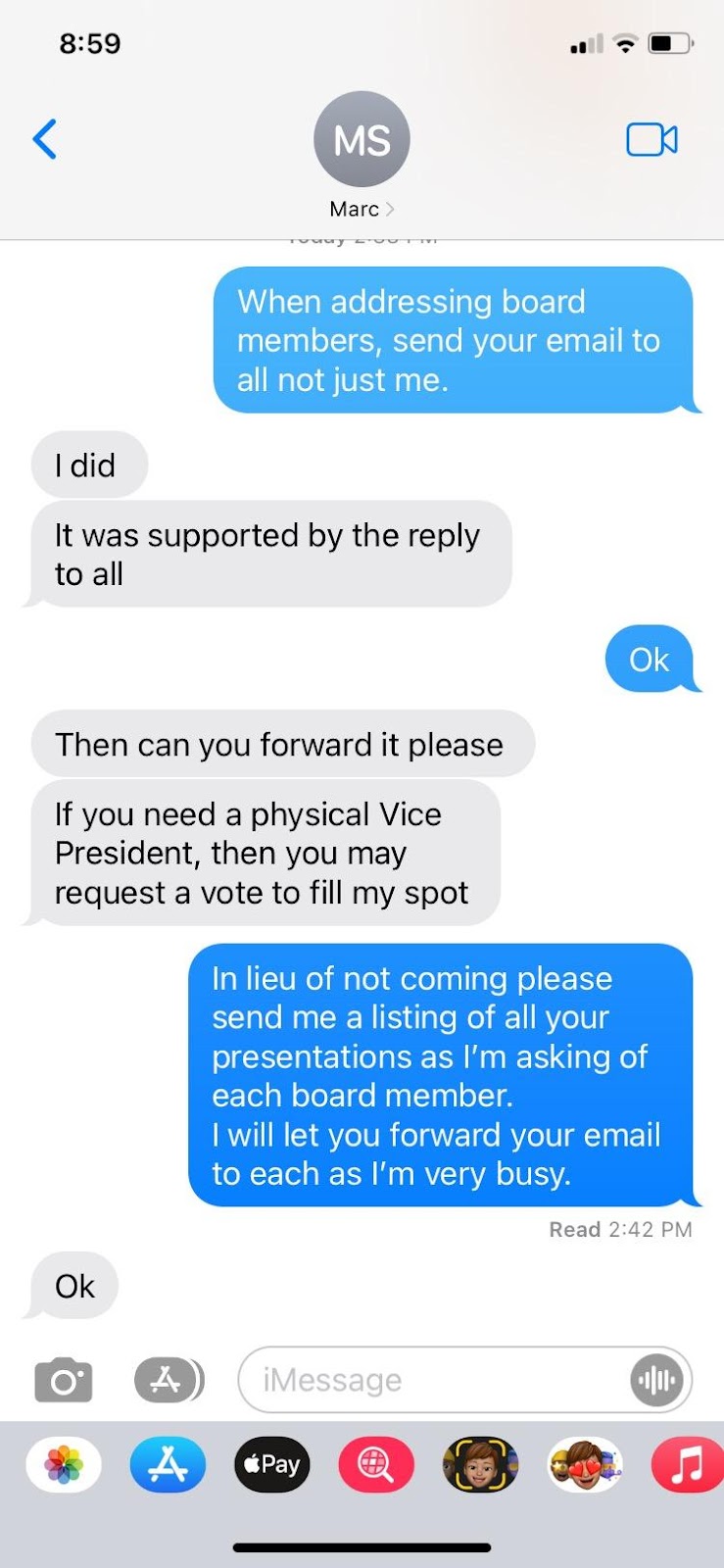Open Marc's contact details
This screenshot has height=1568, width=724.
(362, 157)
